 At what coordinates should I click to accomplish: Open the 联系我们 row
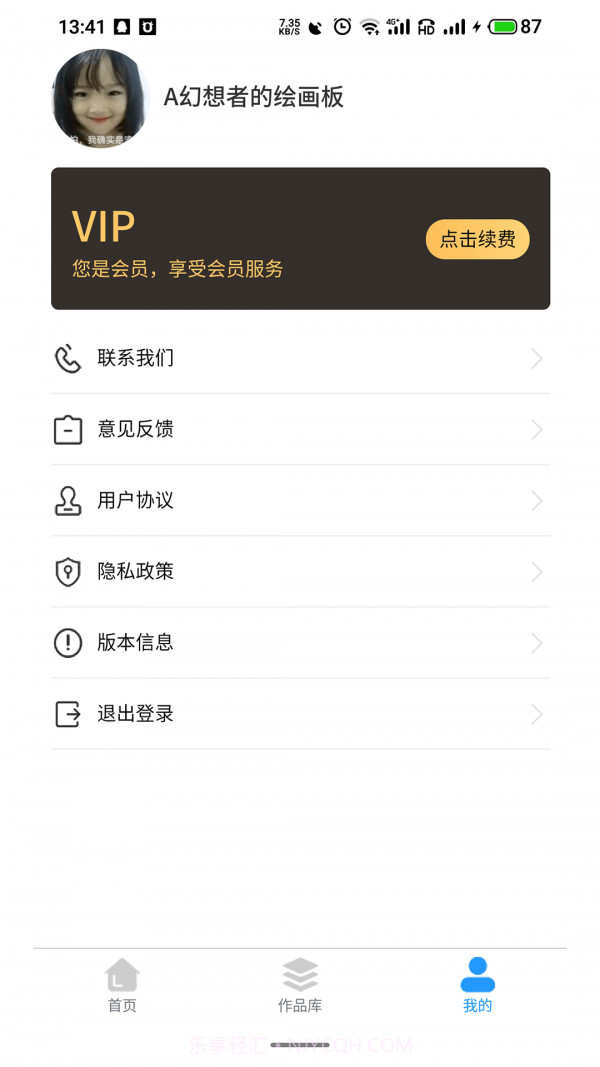300,358
